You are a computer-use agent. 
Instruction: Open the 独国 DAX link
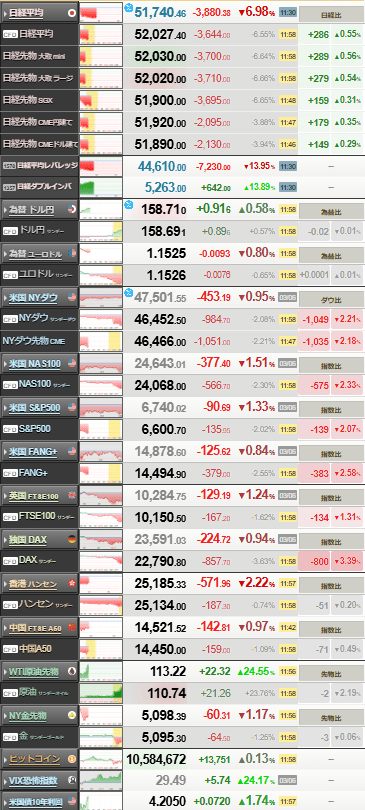pos(28,540)
